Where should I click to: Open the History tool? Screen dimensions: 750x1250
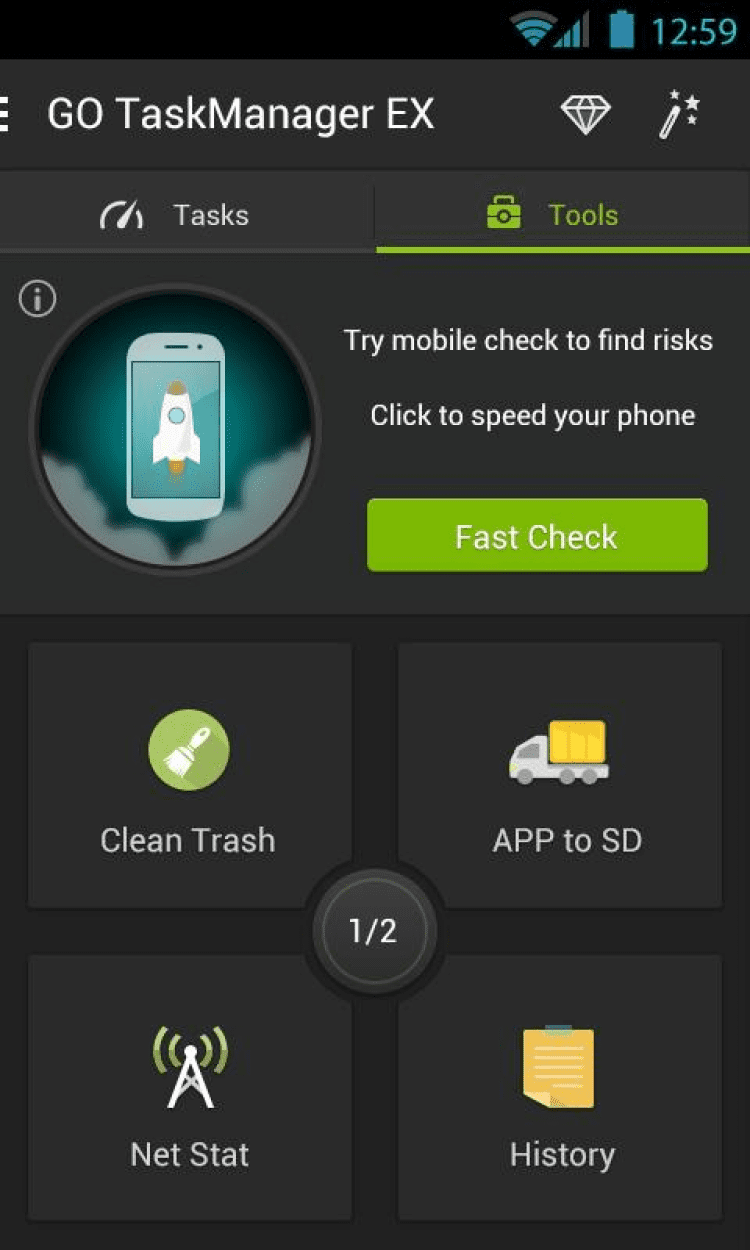tap(560, 1087)
